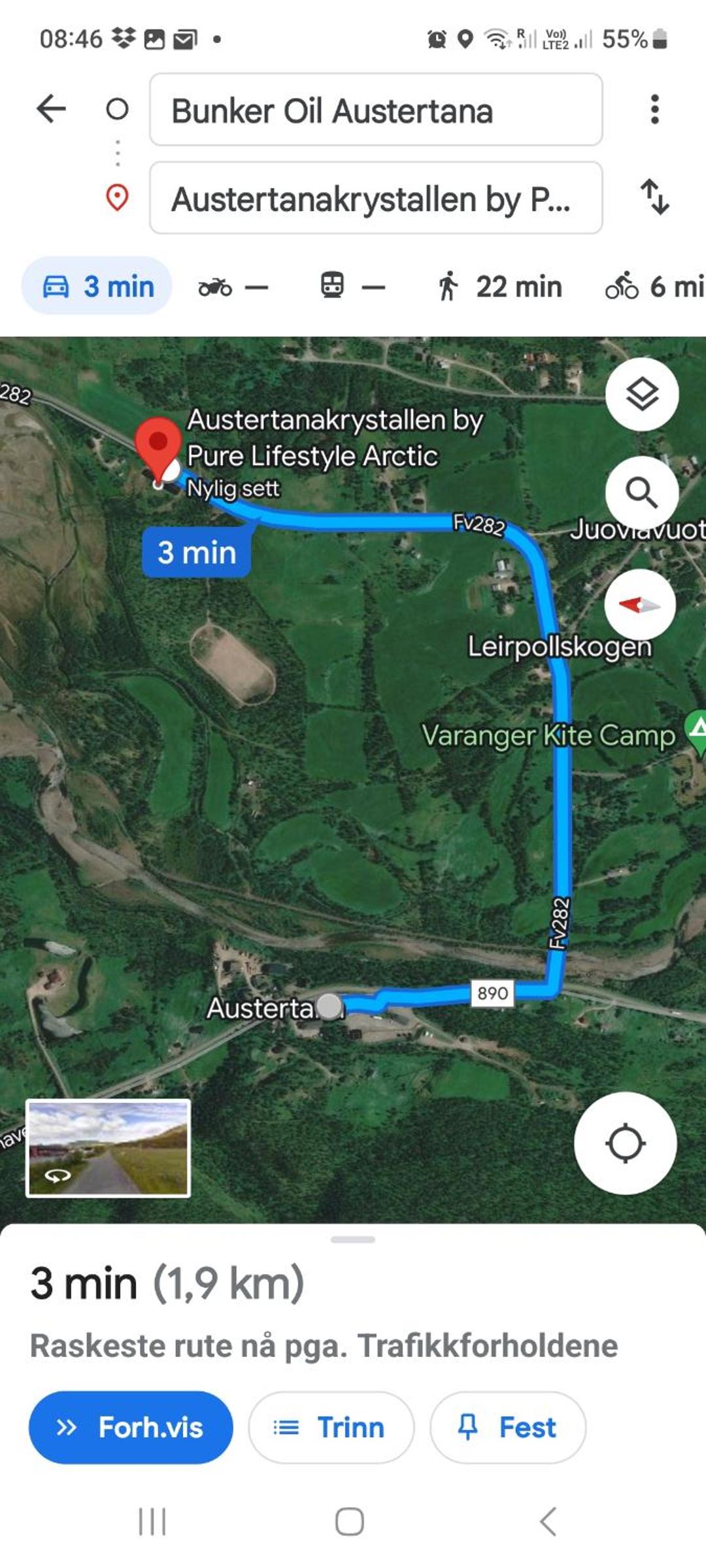Select the driving mode, 3 min
This screenshot has width=706, height=1568.
(x=97, y=286)
